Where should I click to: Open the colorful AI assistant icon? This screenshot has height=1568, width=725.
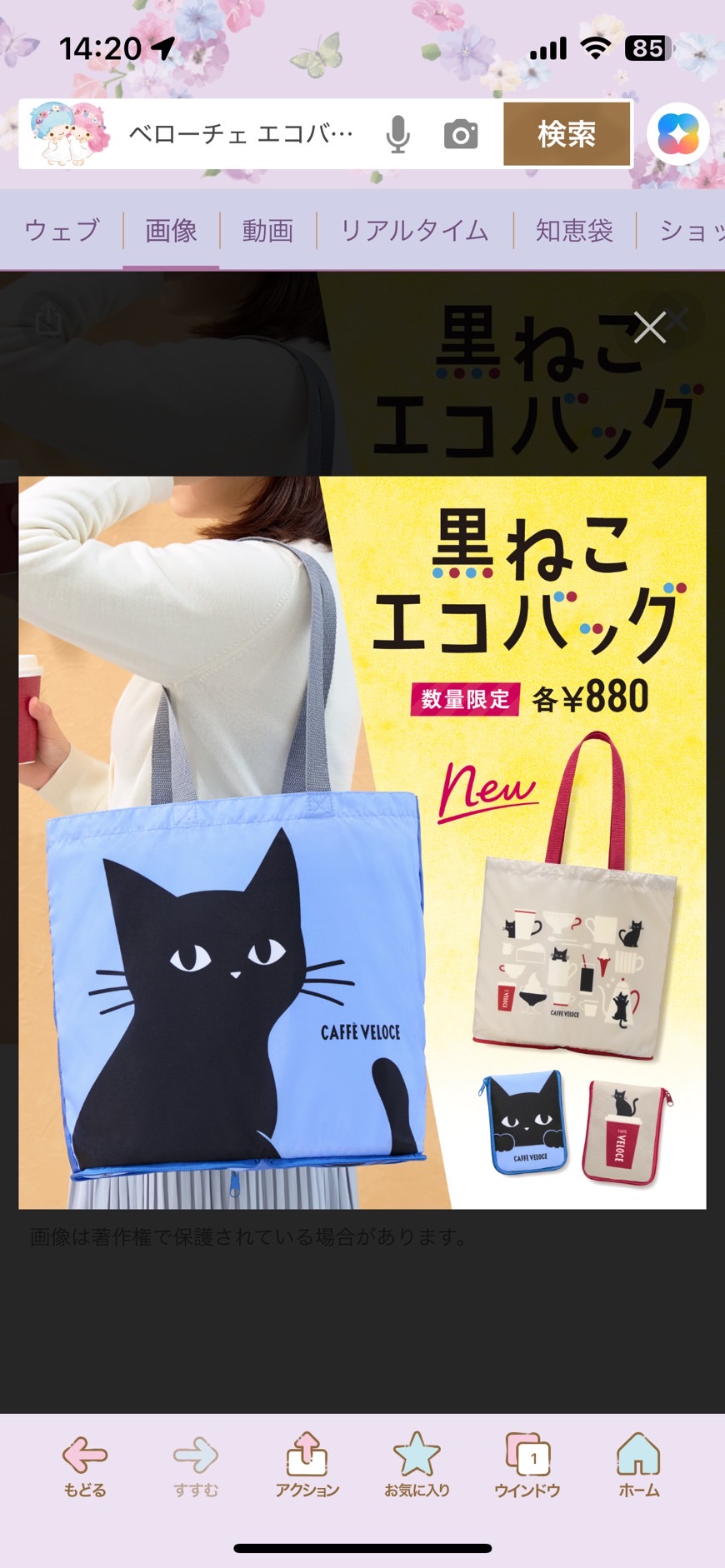[x=677, y=134]
